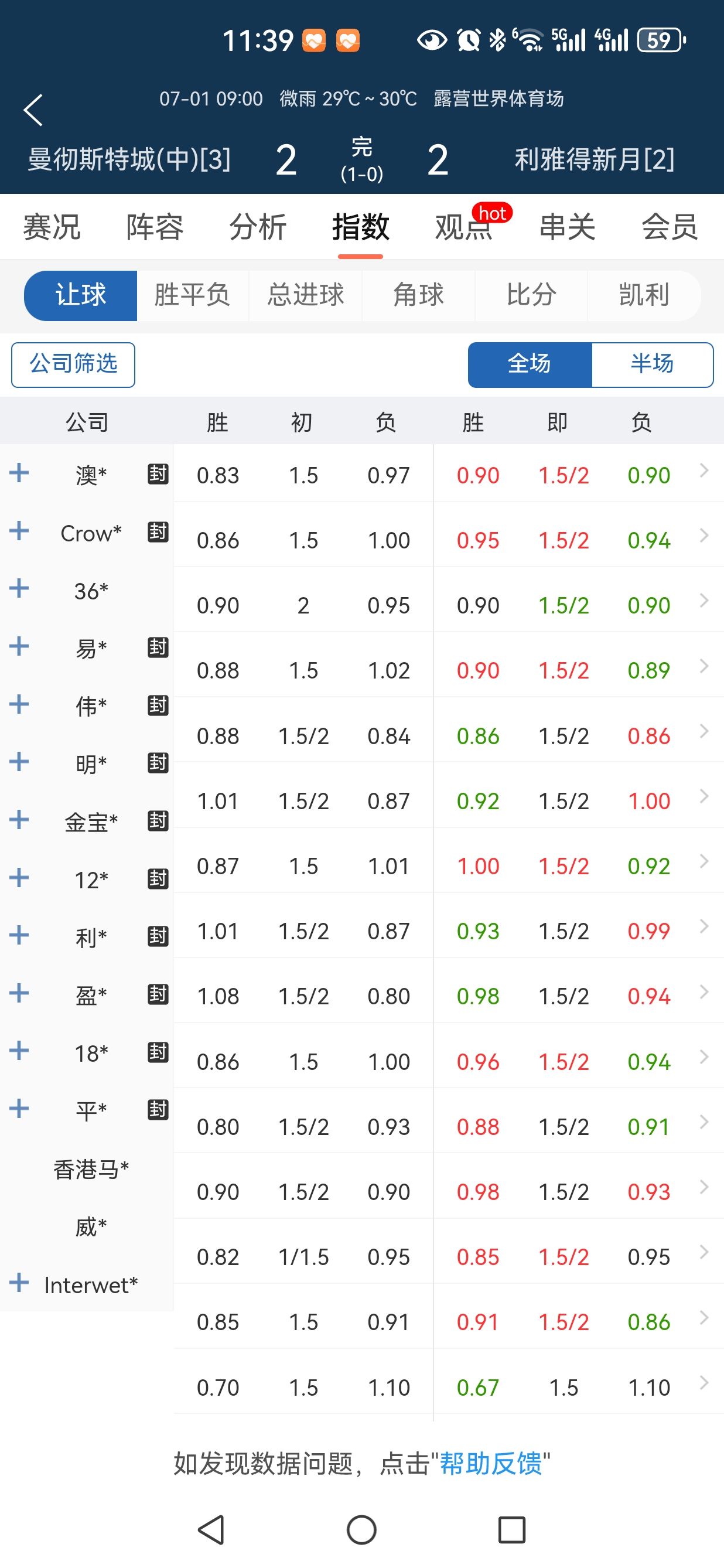
Task: Select the 总进球 odds type
Action: coord(305,295)
